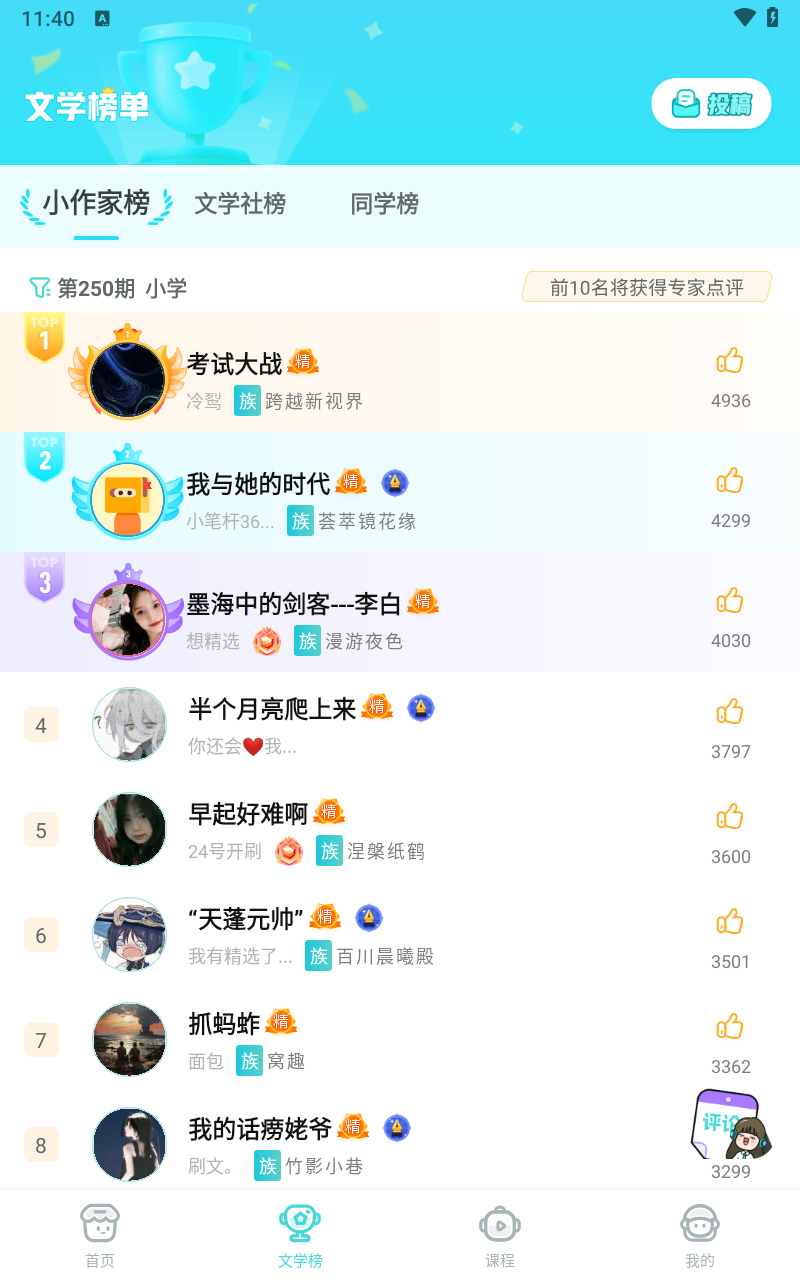This screenshot has width=800, height=1280.
Task: Like the article 我与她的时代
Action: [730, 482]
